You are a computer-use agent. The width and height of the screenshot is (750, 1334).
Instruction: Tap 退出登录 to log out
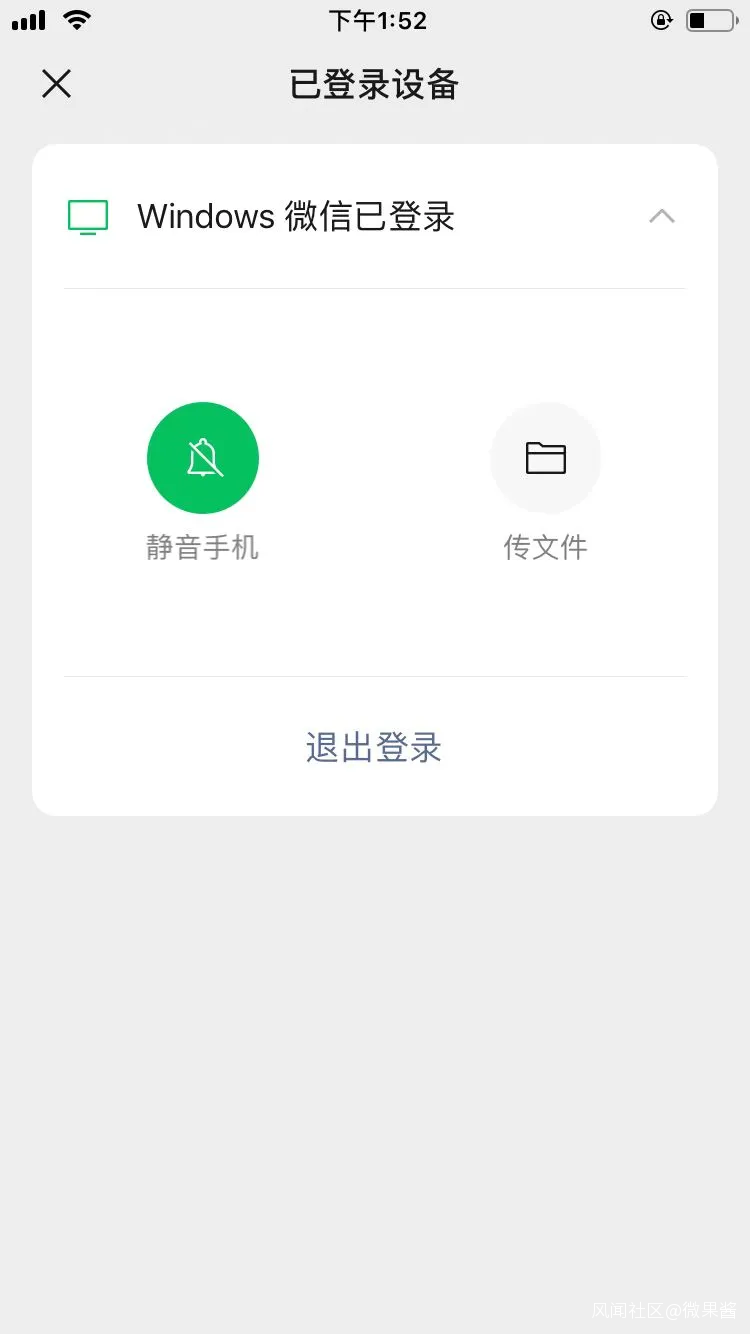pos(374,747)
